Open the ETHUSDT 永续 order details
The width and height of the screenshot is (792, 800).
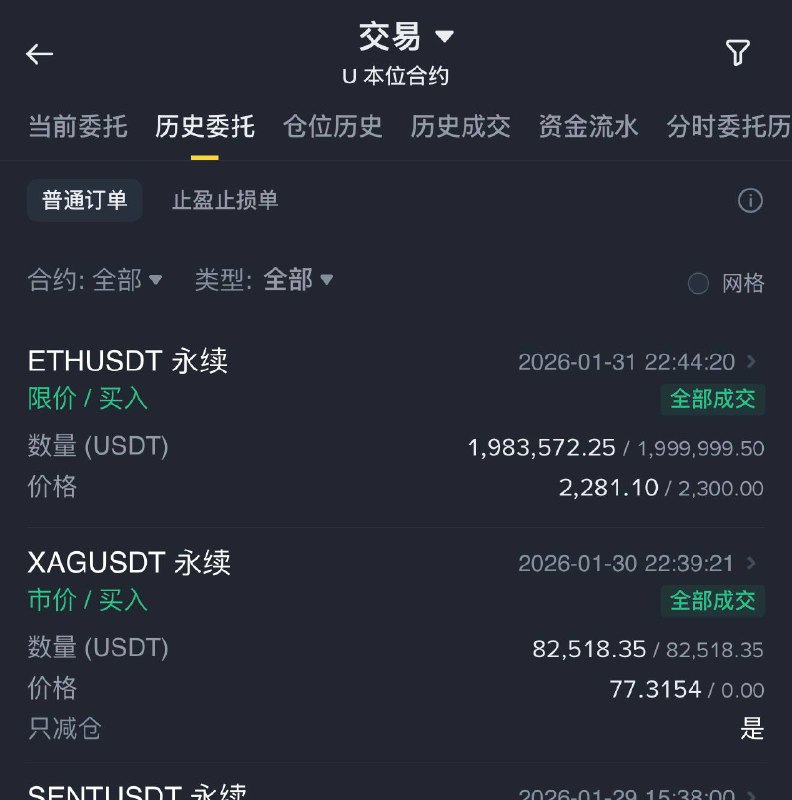(128, 360)
